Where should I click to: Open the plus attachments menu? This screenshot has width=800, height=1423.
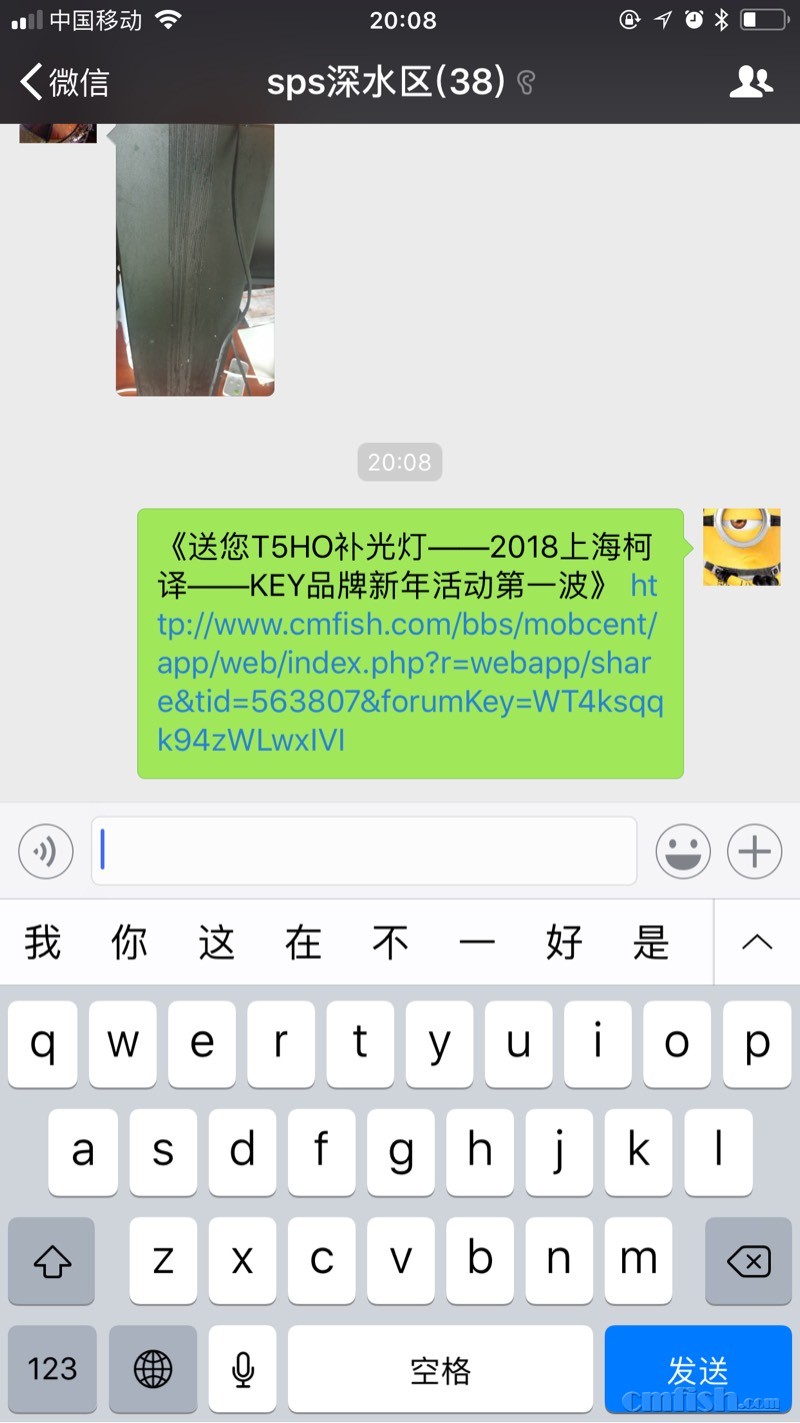point(754,851)
